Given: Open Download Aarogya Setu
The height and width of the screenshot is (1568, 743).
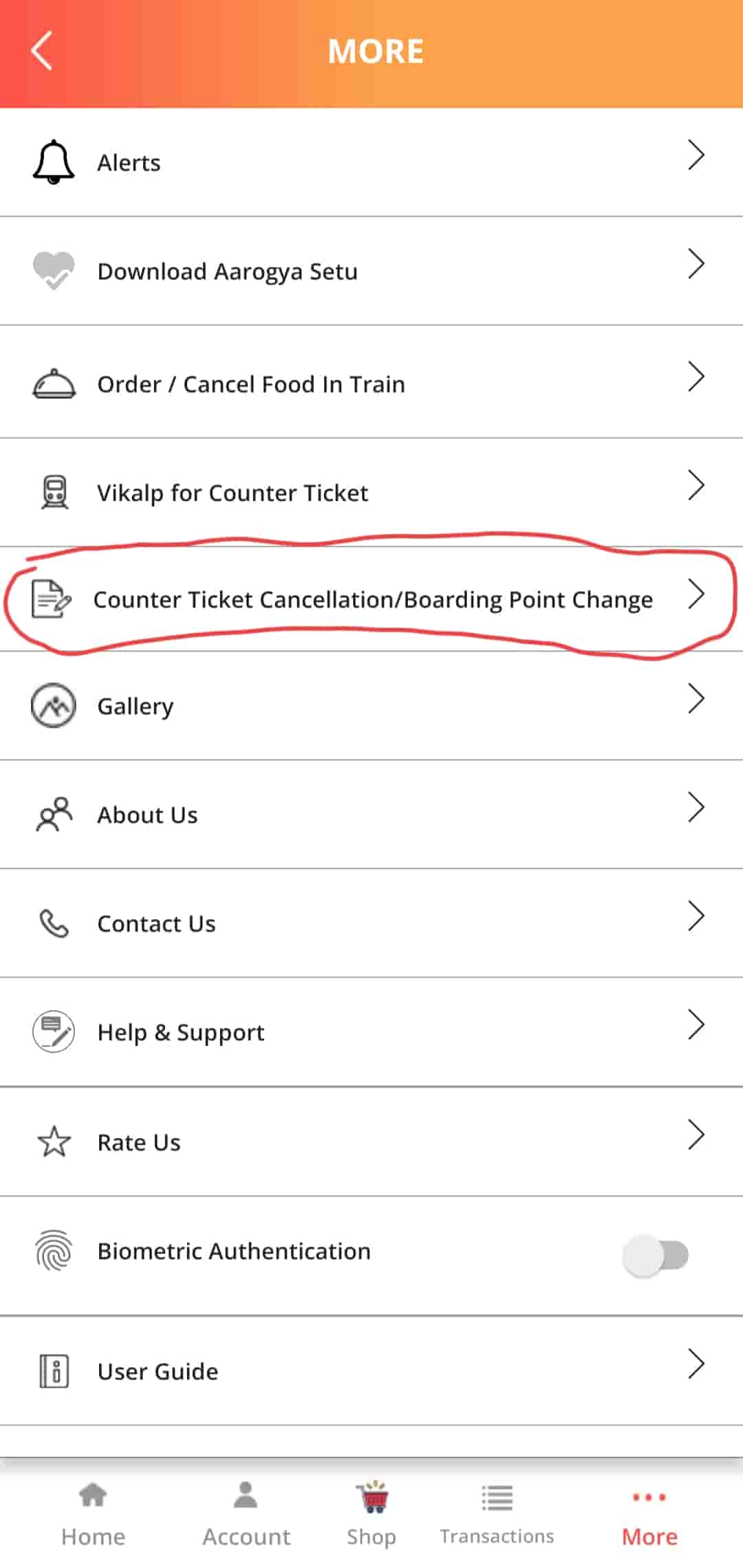Looking at the screenshot, I should click(371, 271).
